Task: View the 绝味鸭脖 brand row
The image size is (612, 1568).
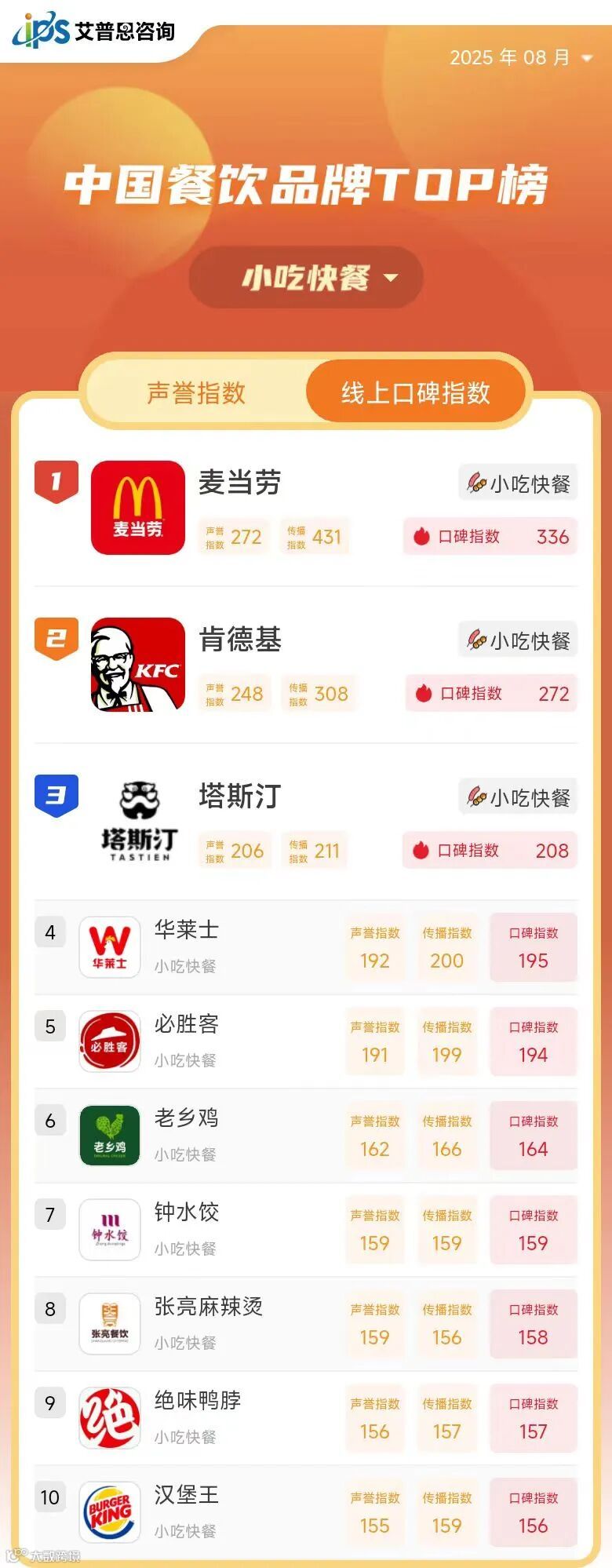Action: 306,1418
